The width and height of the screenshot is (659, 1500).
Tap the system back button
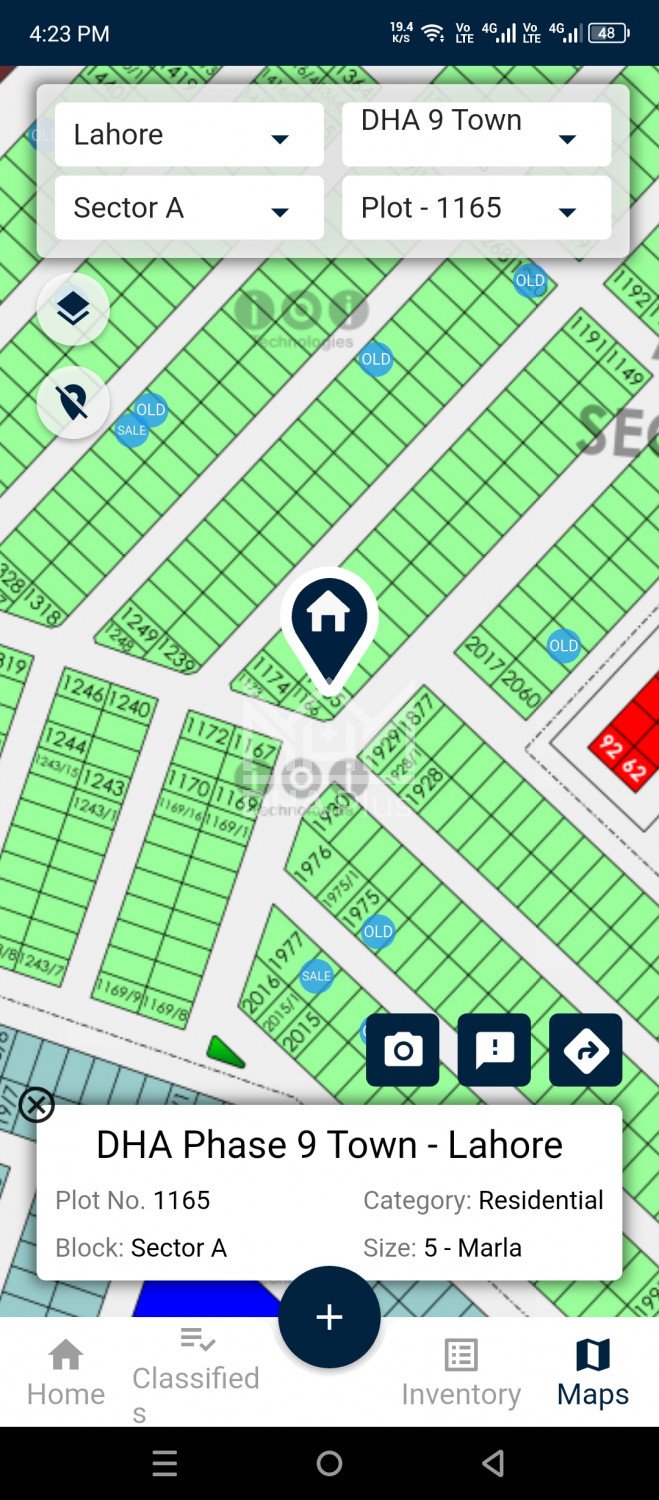pos(493,1464)
